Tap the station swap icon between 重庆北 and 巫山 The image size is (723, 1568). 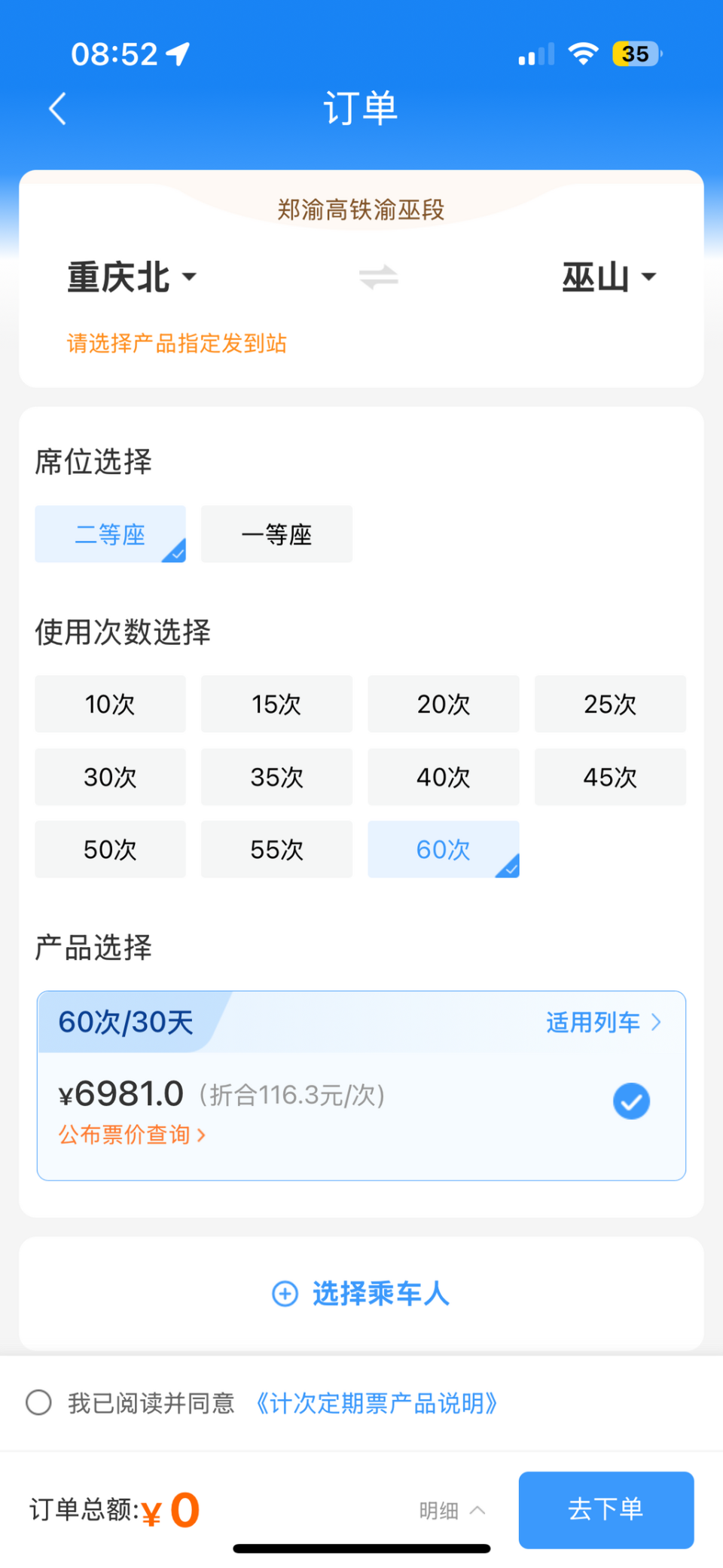pyautogui.click(x=378, y=277)
